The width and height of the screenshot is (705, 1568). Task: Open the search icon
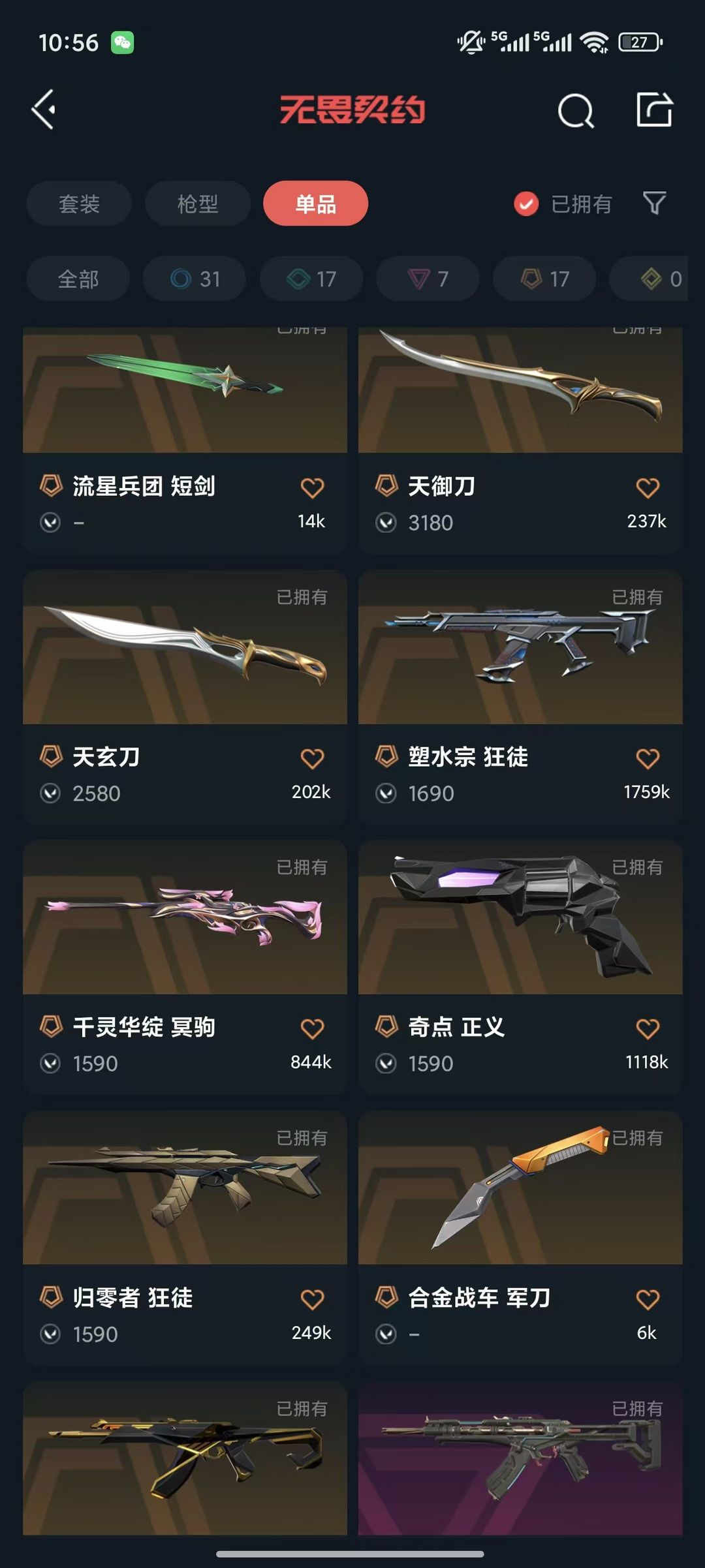[x=576, y=110]
